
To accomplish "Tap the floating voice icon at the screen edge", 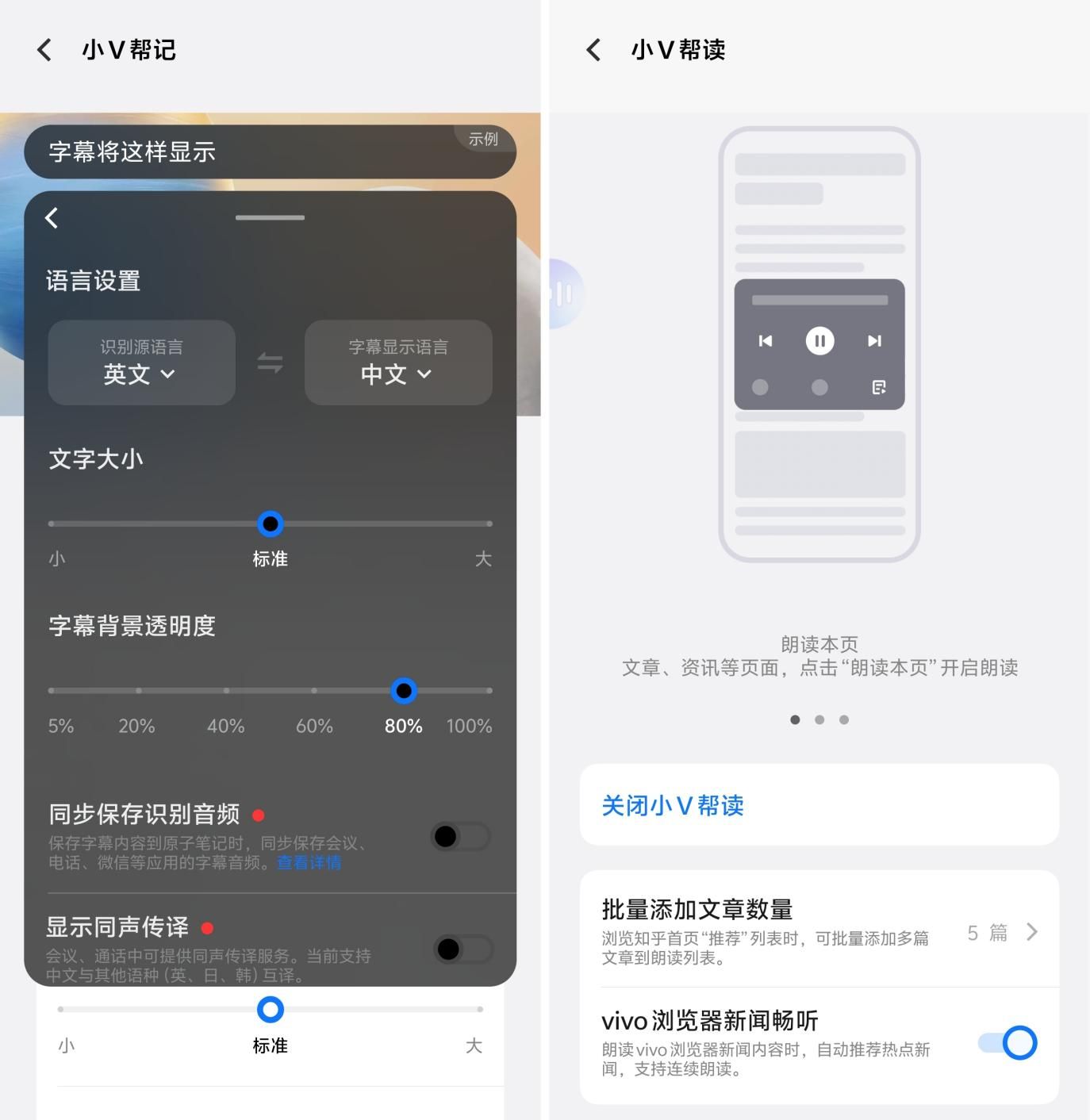I will [x=563, y=294].
